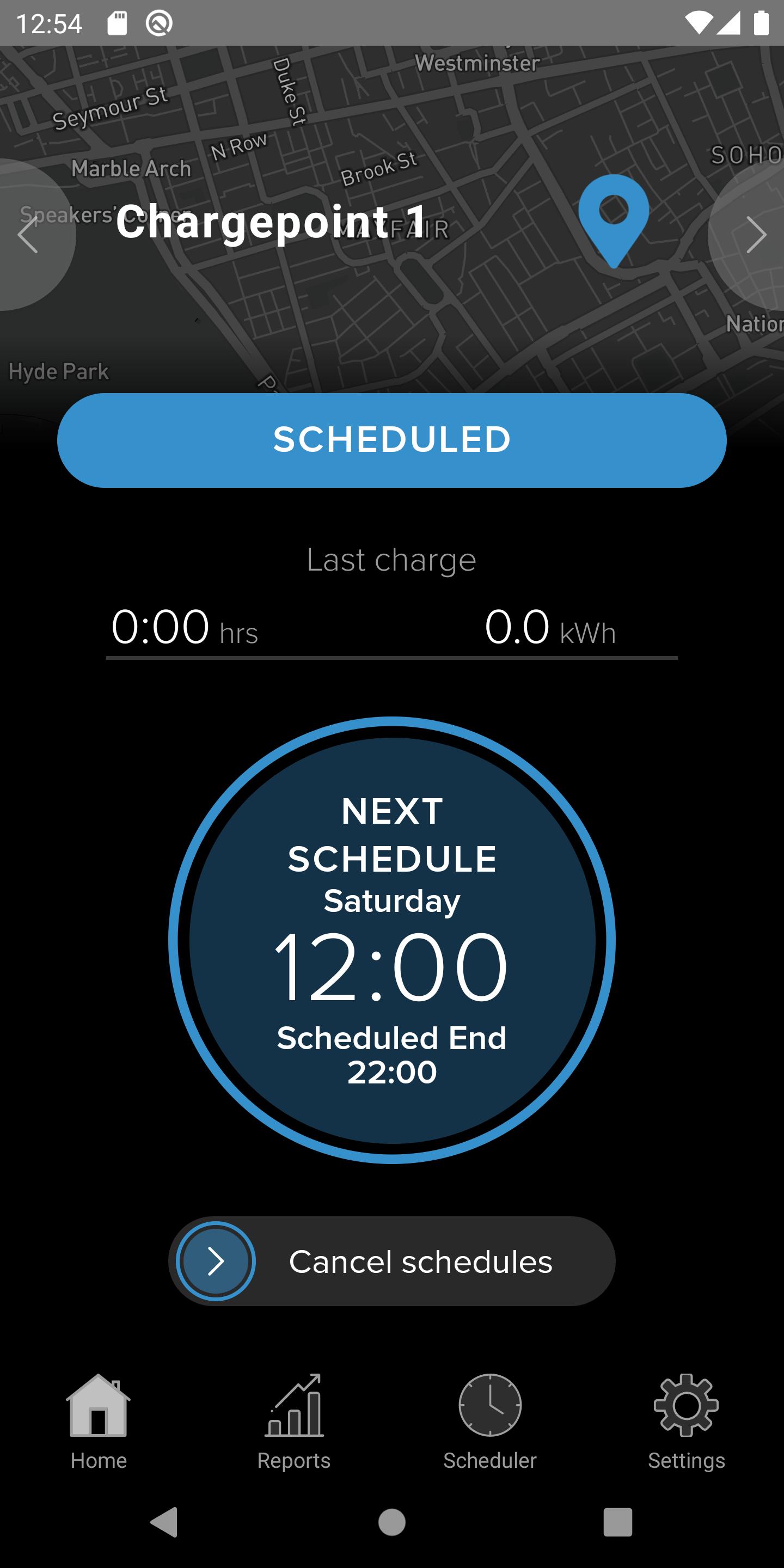
Task: Cancel schedules using the arrow button
Action: [216, 1261]
